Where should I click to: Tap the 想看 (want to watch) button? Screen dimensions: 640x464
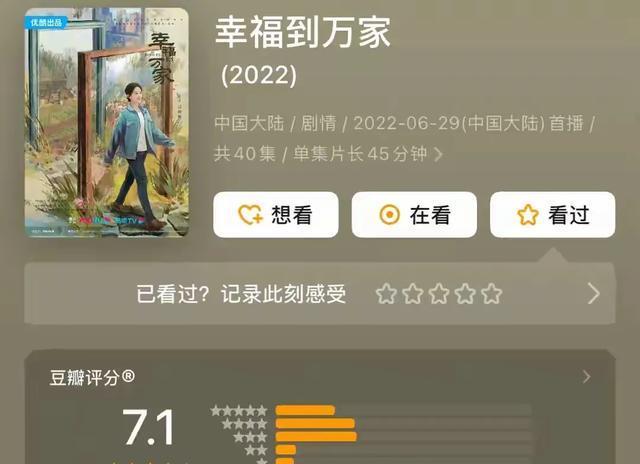point(275,215)
